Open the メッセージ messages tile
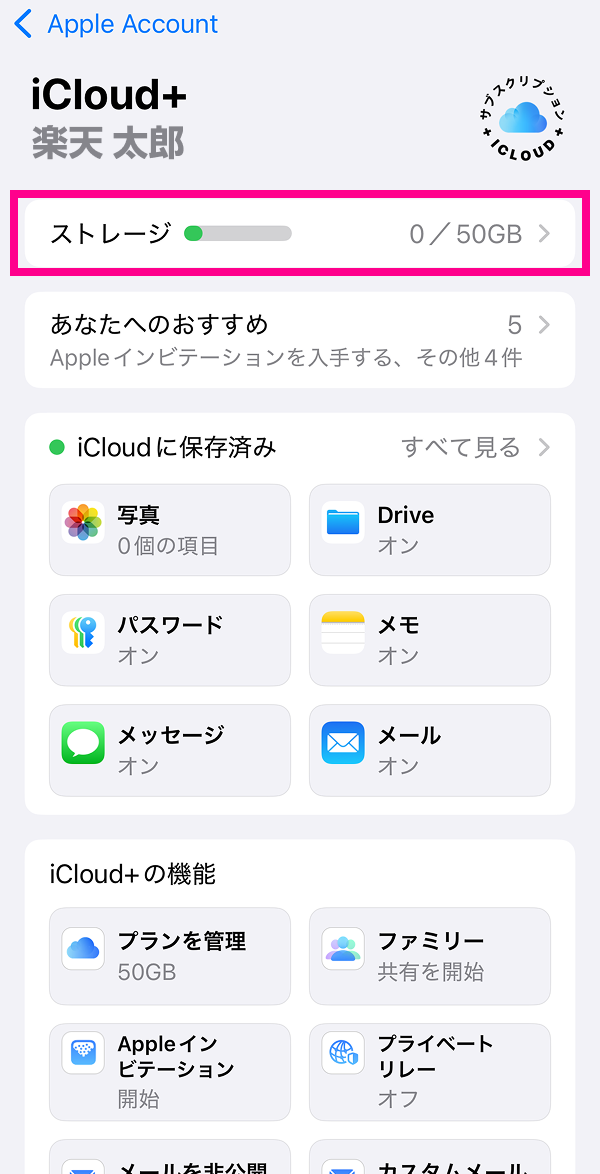600x1174 pixels. (170, 750)
